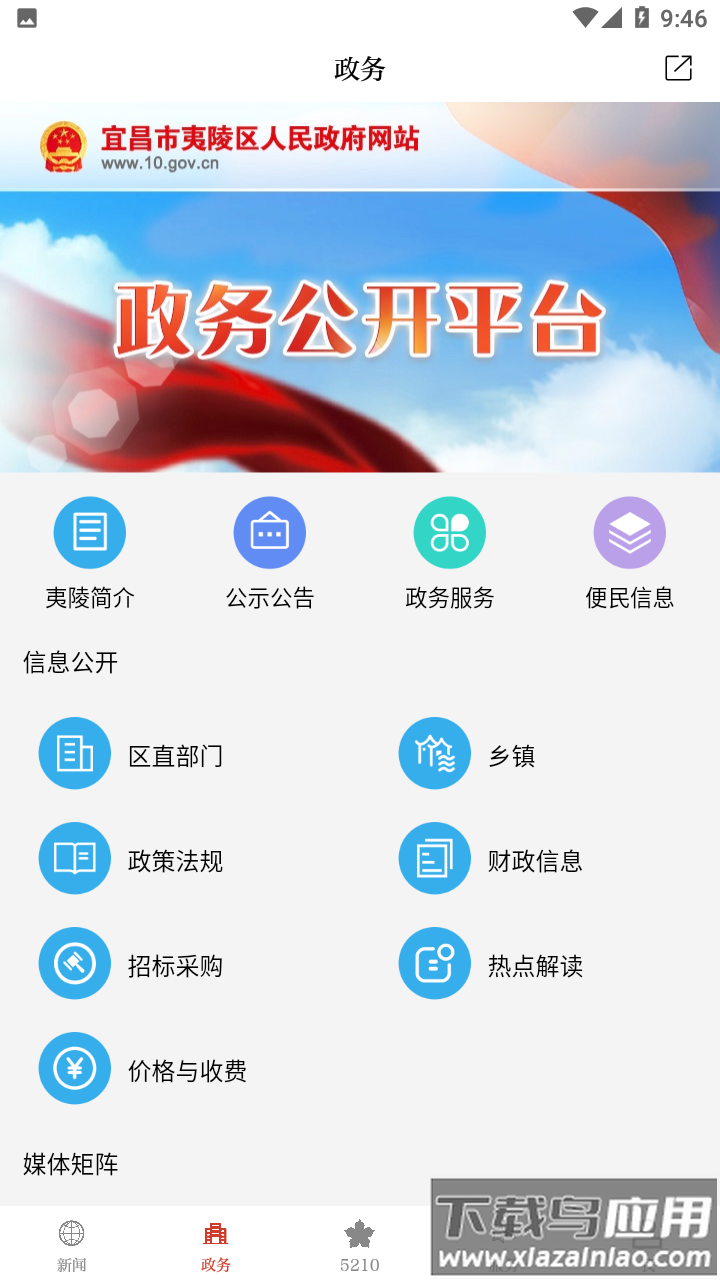Open the 乡镇 townships icon
The image size is (720, 1280).
pyautogui.click(x=434, y=753)
